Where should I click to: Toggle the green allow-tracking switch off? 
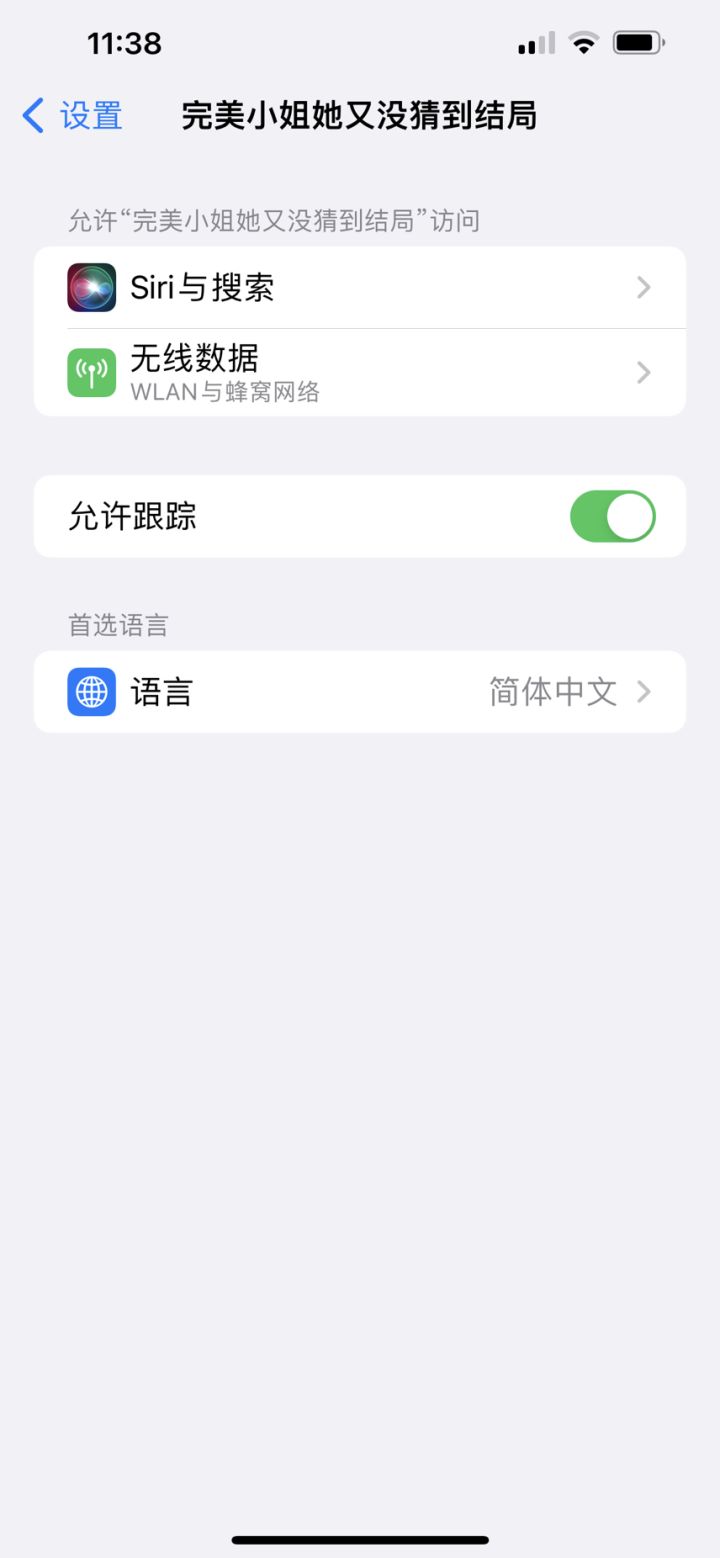612,516
